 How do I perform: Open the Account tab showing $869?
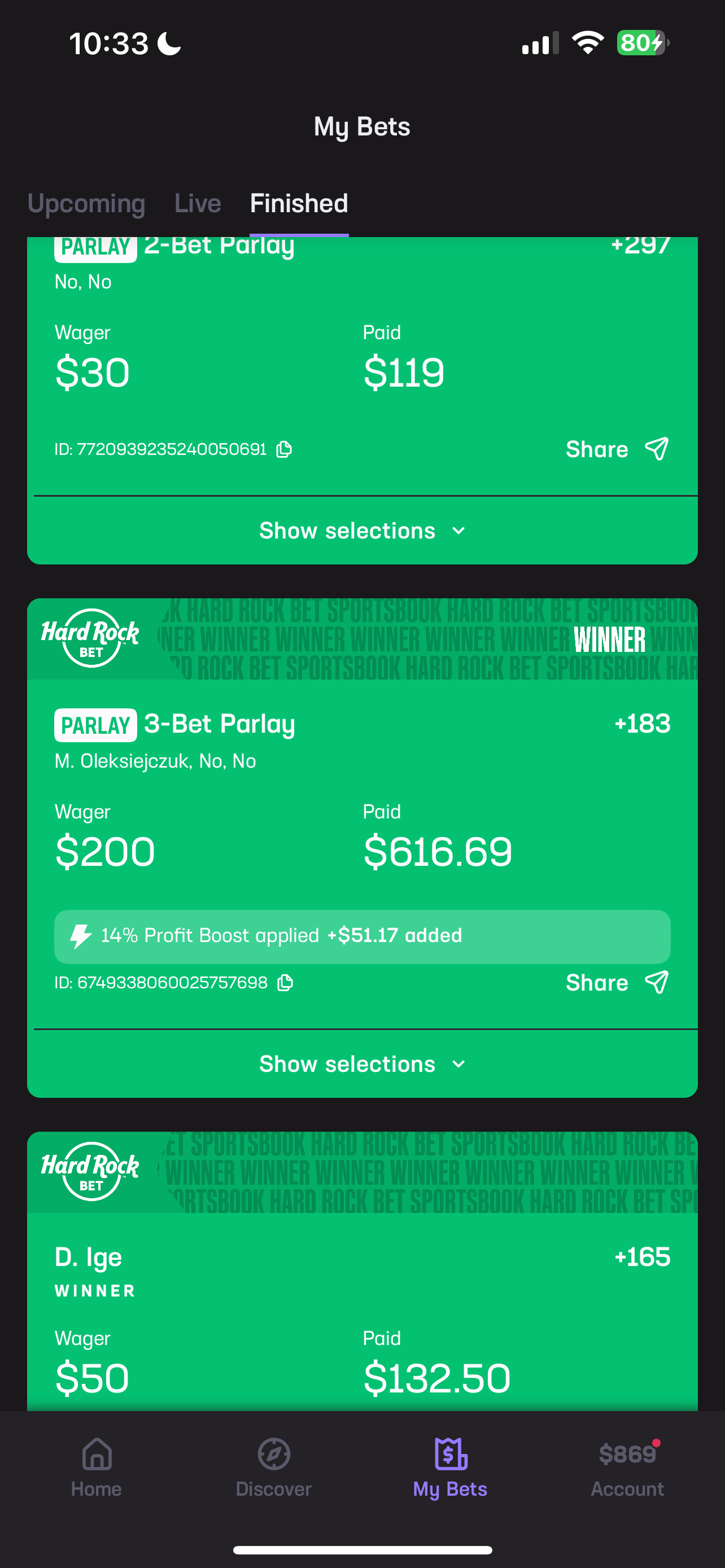[x=628, y=1467]
